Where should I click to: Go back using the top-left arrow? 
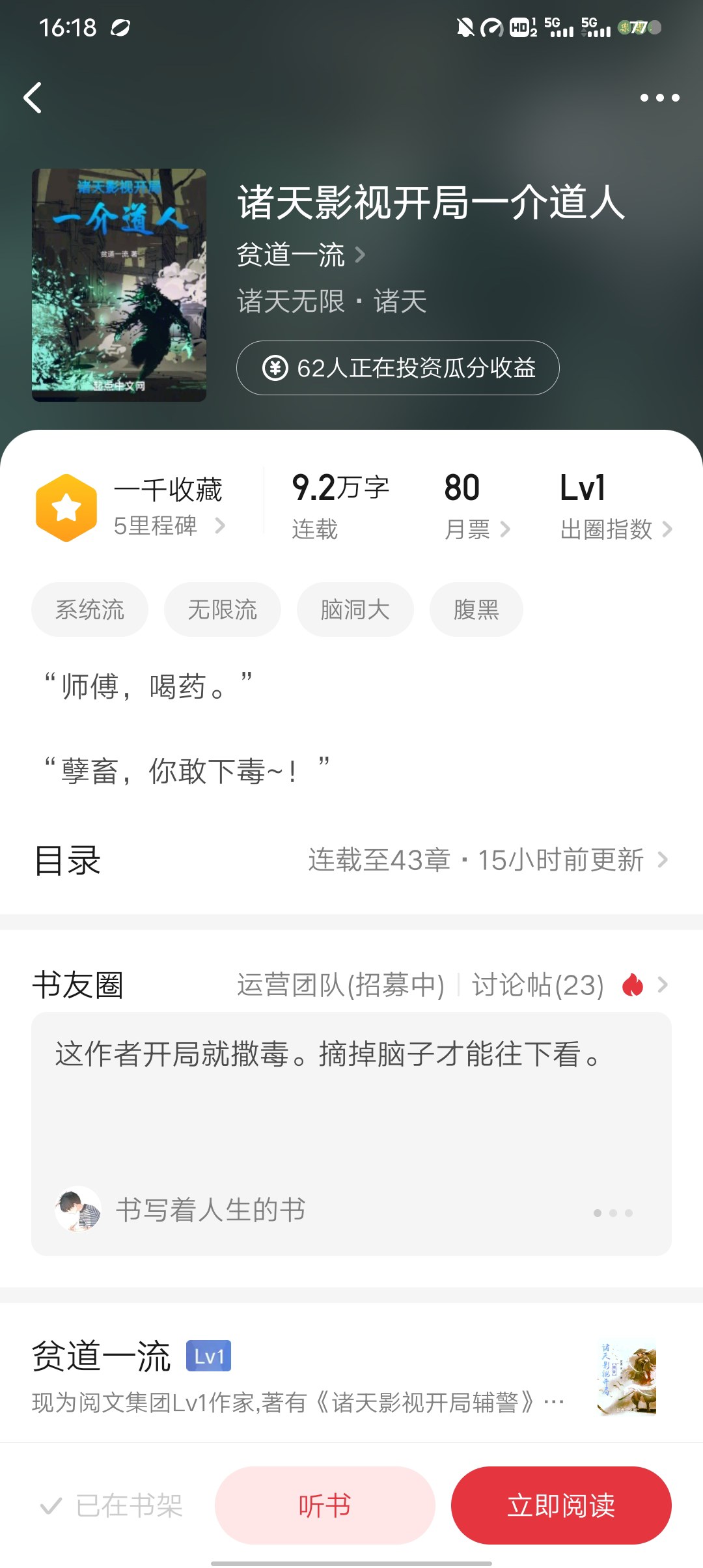coord(33,98)
